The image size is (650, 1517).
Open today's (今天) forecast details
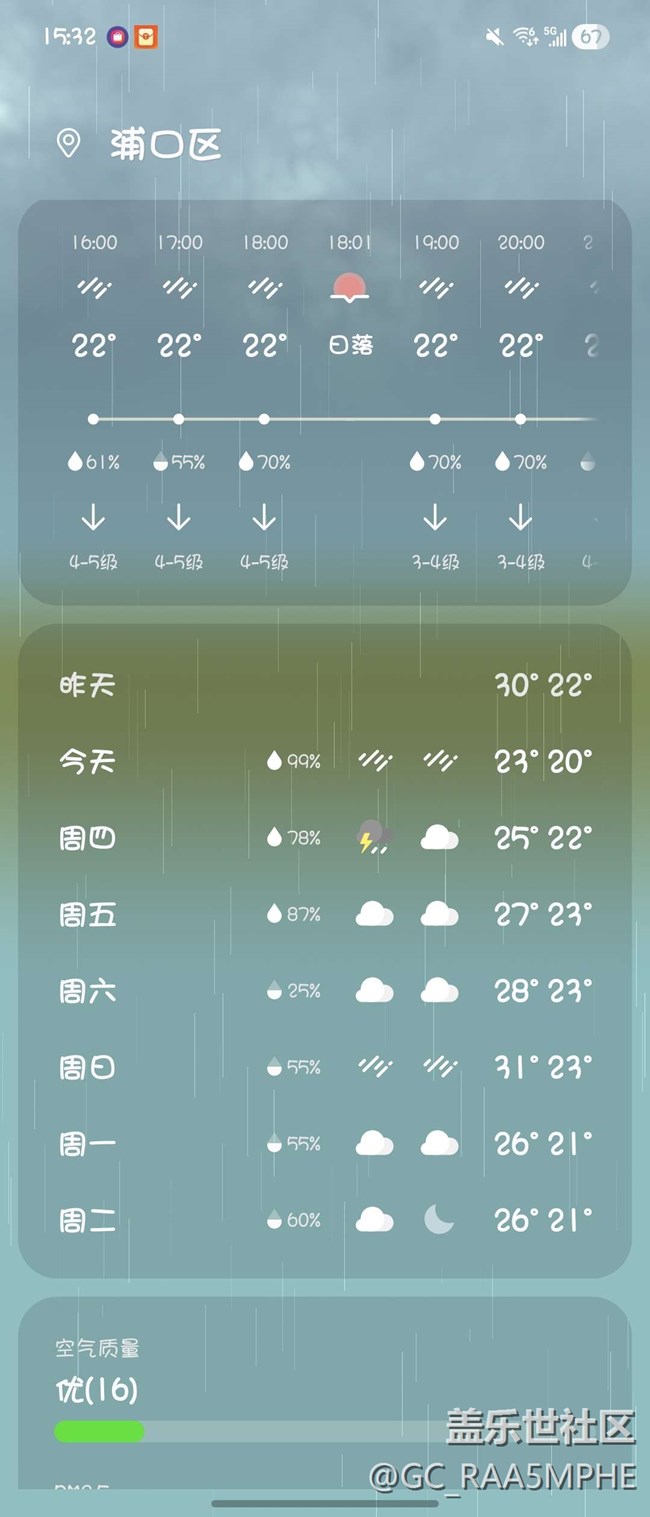tap(325, 762)
